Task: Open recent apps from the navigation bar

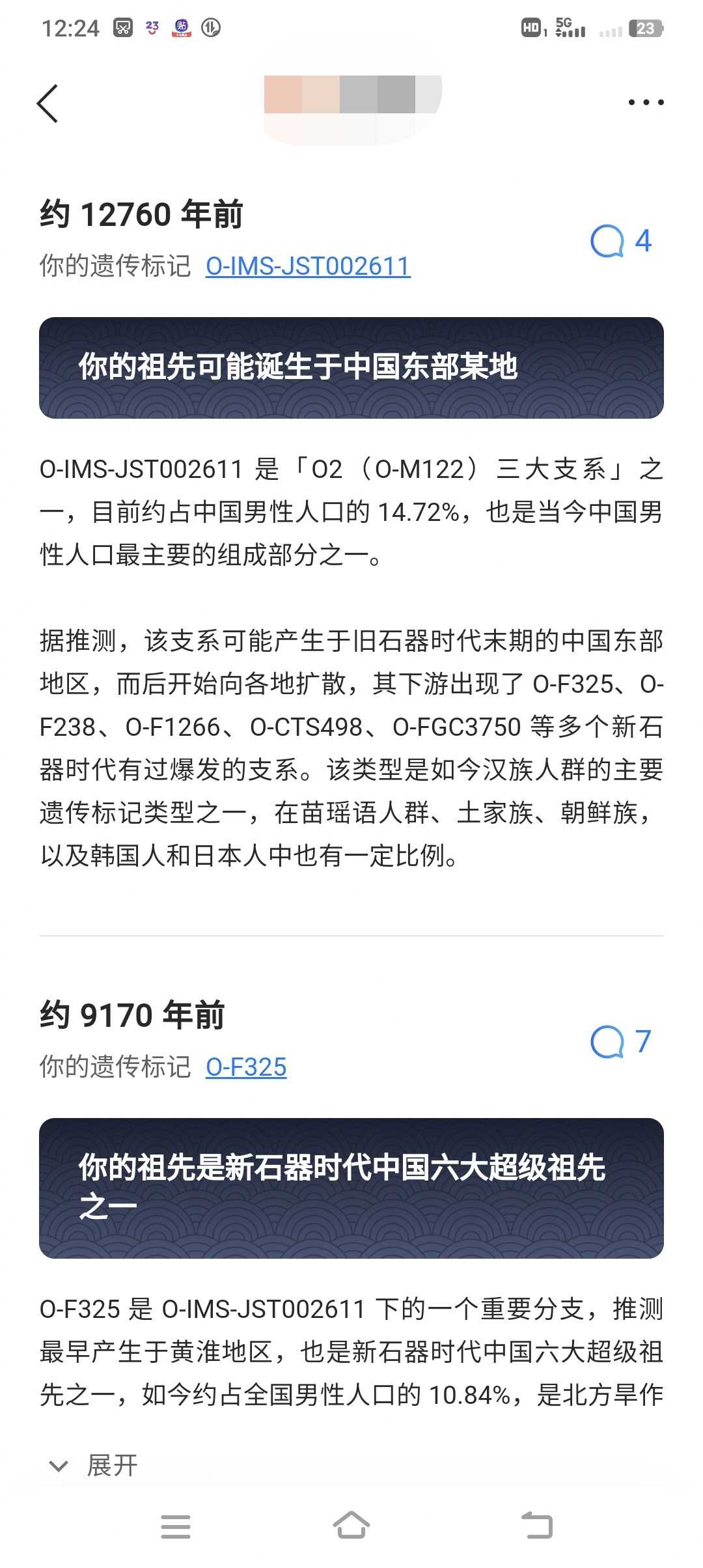Action: [x=176, y=1526]
